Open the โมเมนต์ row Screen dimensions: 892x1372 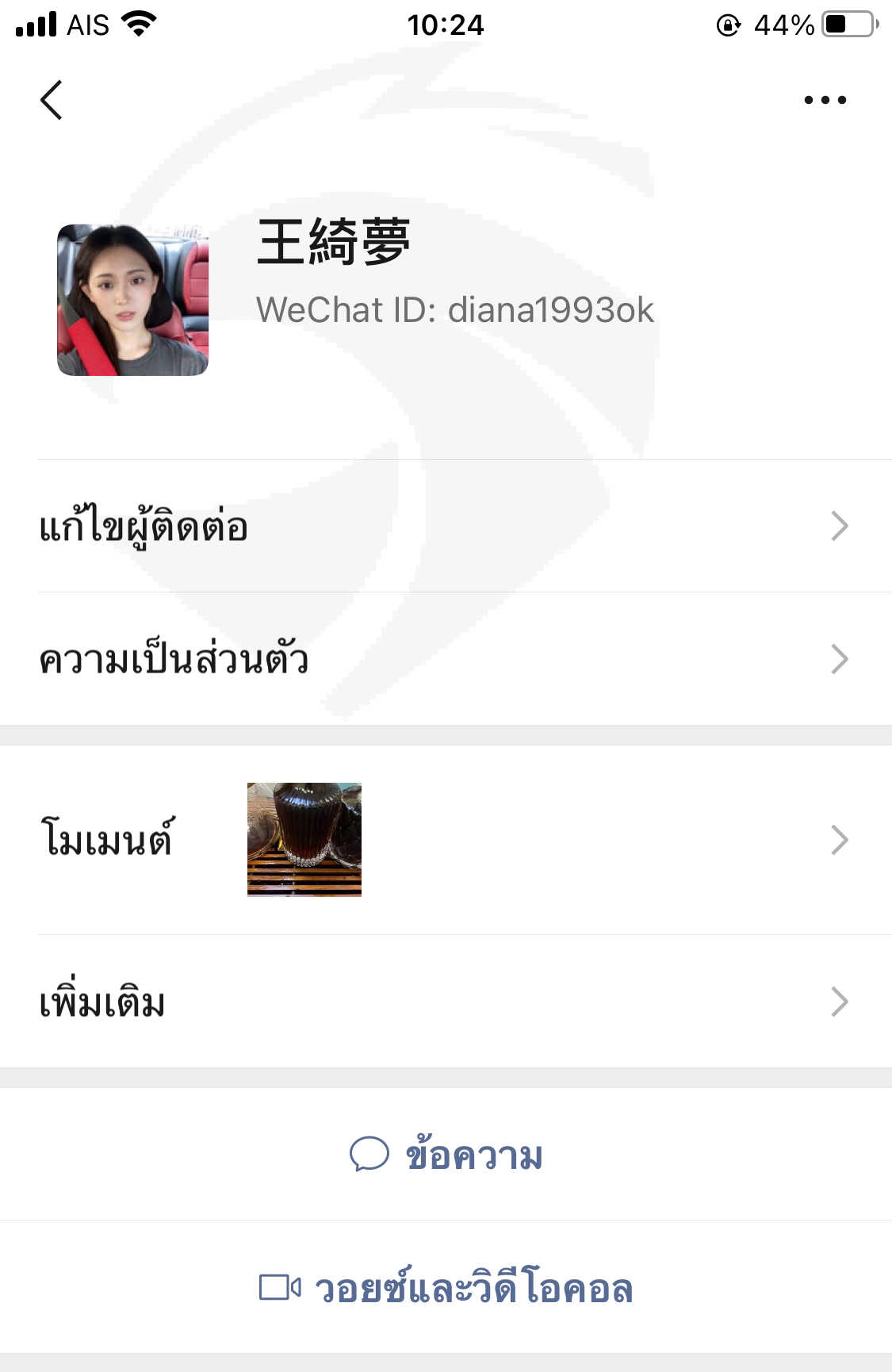pos(444,840)
